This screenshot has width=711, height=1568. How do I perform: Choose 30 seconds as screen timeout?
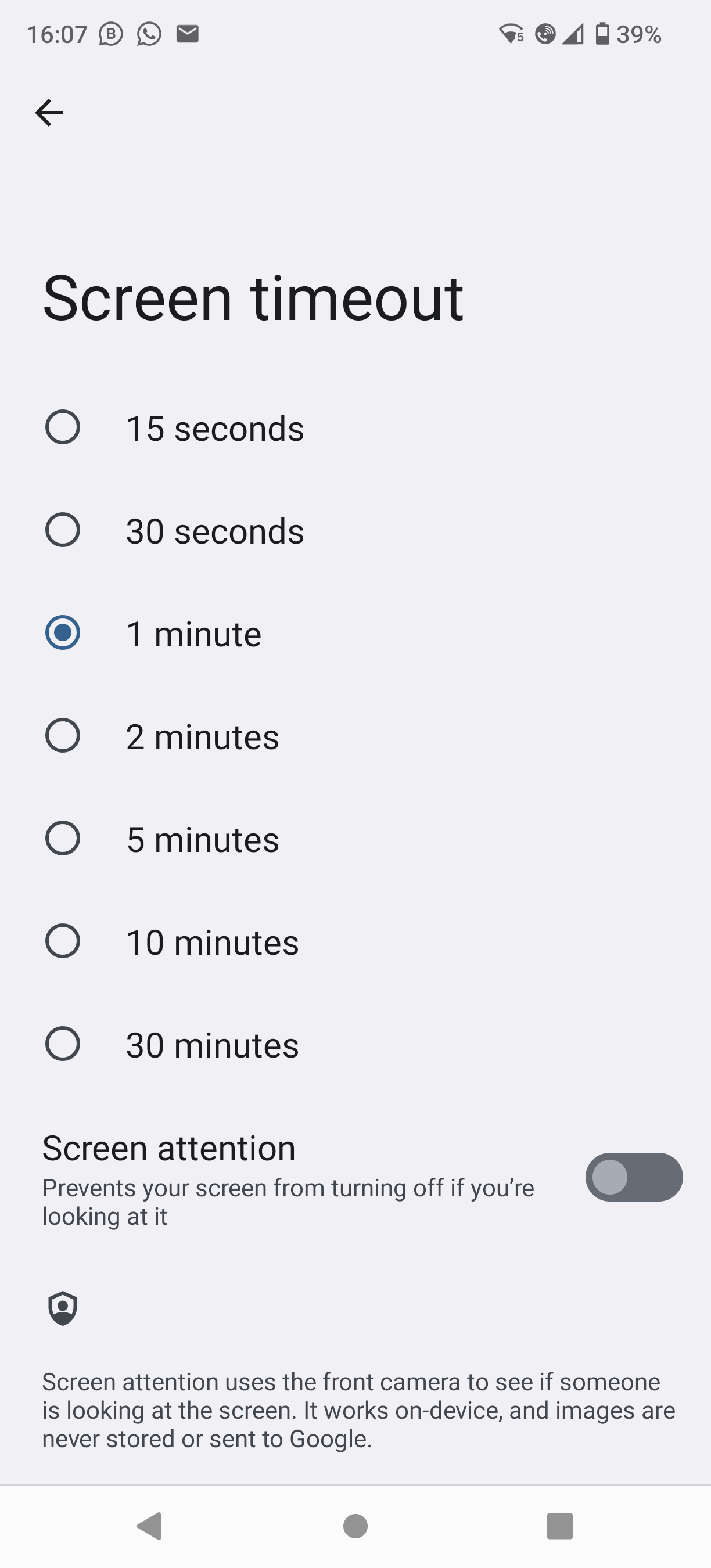(x=355, y=530)
